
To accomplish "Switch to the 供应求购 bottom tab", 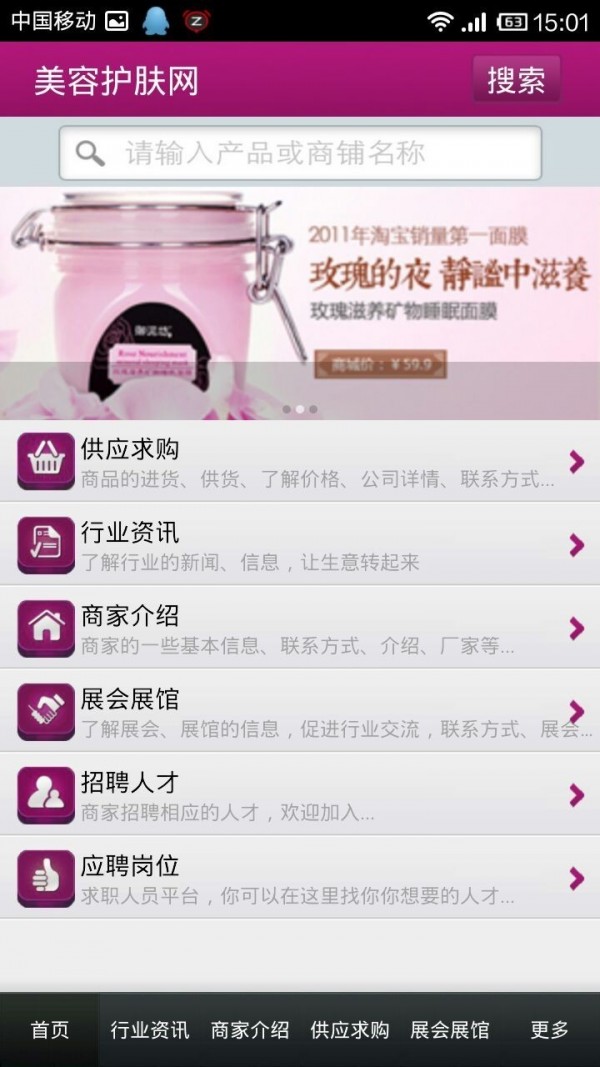I will point(349,1030).
